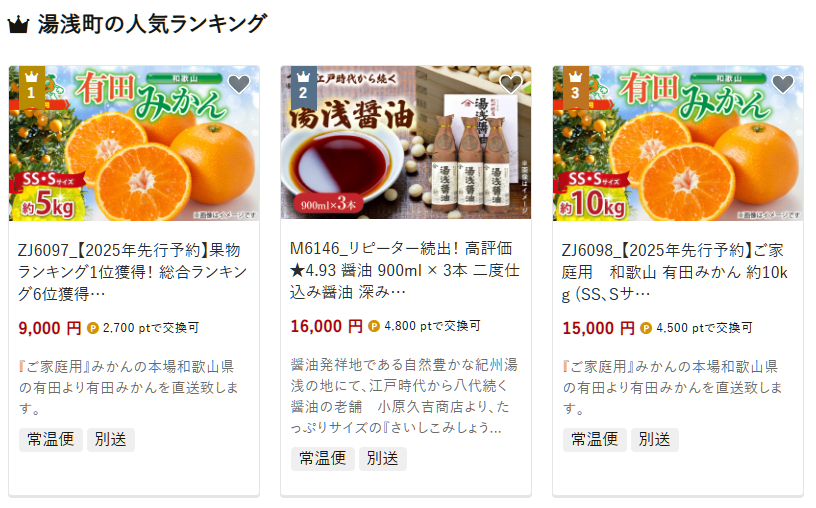The width and height of the screenshot is (816, 508).
Task: Select 常温便 tag on soy sauce card
Action: pyautogui.click(x=323, y=458)
